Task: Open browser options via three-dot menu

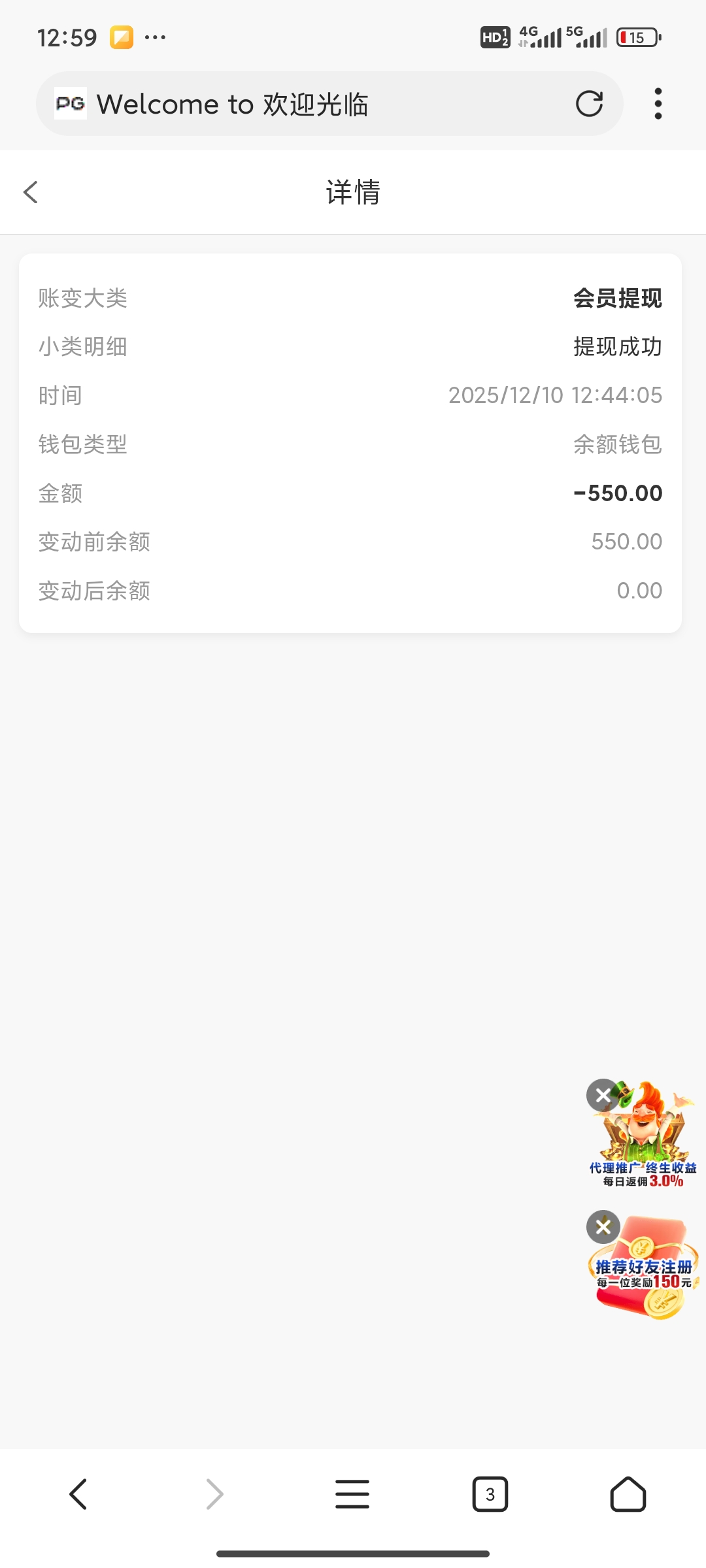Action: point(658,103)
